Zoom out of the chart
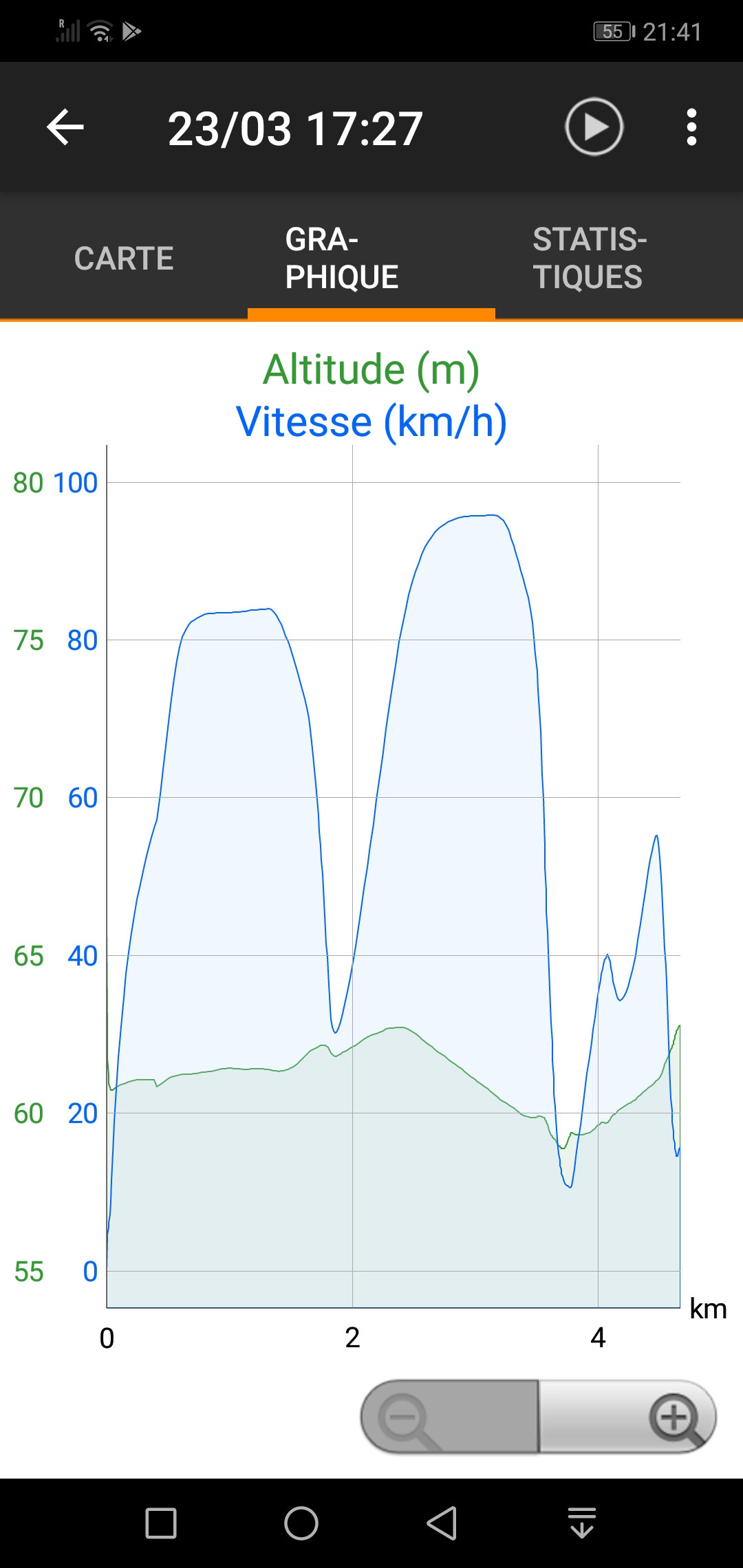Viewport: 743px width, 1568px height. click(x=406, y=1418)
